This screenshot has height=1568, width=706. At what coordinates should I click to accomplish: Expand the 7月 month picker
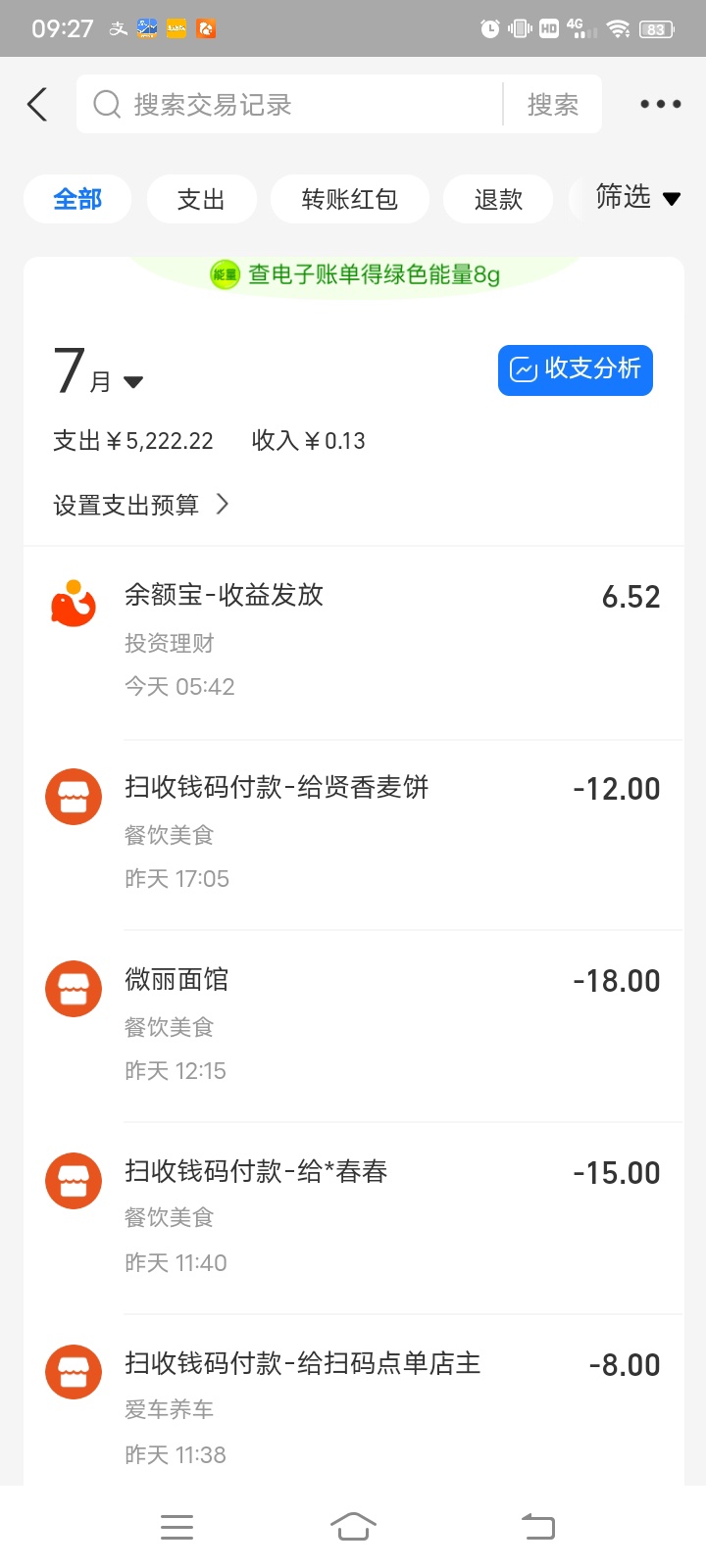coord(98,372)
